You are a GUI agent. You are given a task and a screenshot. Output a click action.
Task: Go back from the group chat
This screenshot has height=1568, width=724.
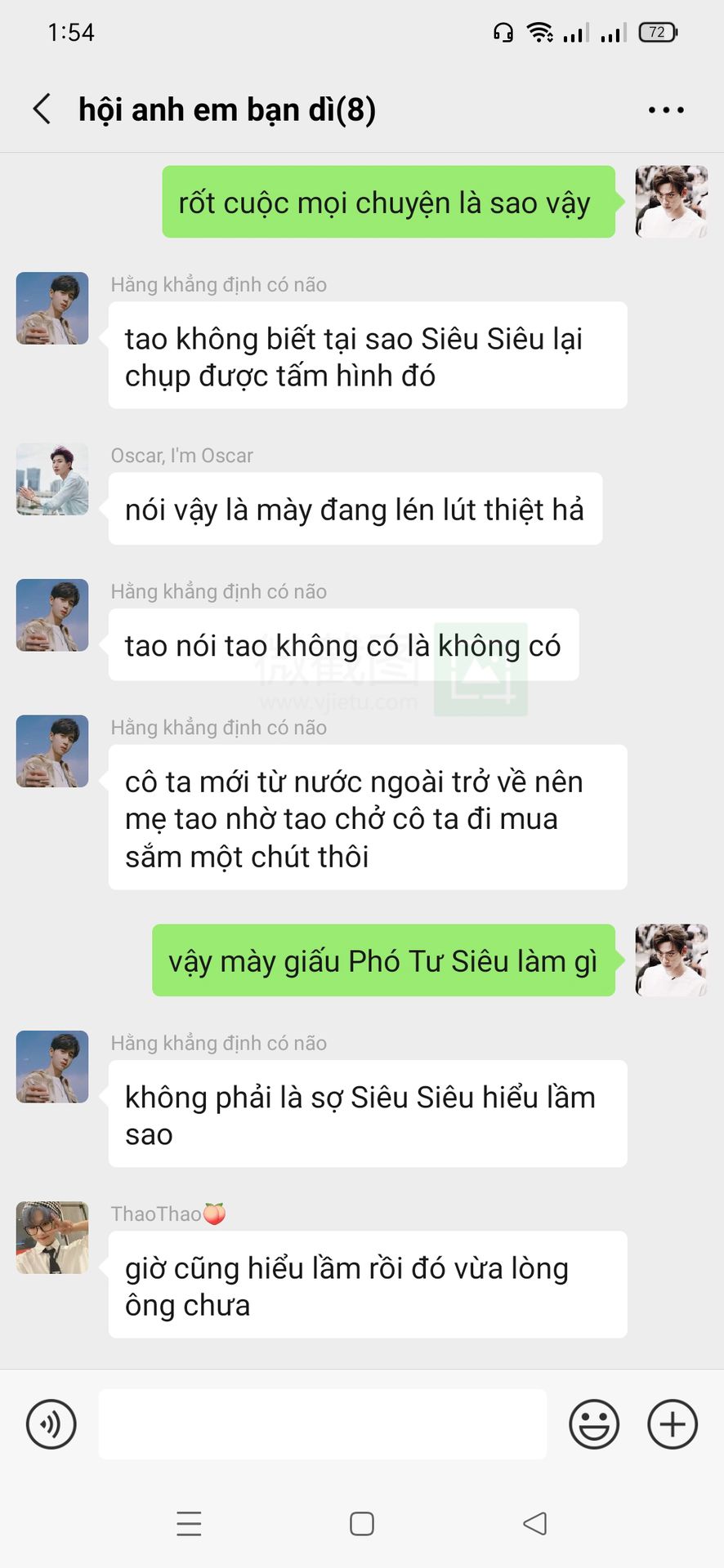(x=42, y=109)
